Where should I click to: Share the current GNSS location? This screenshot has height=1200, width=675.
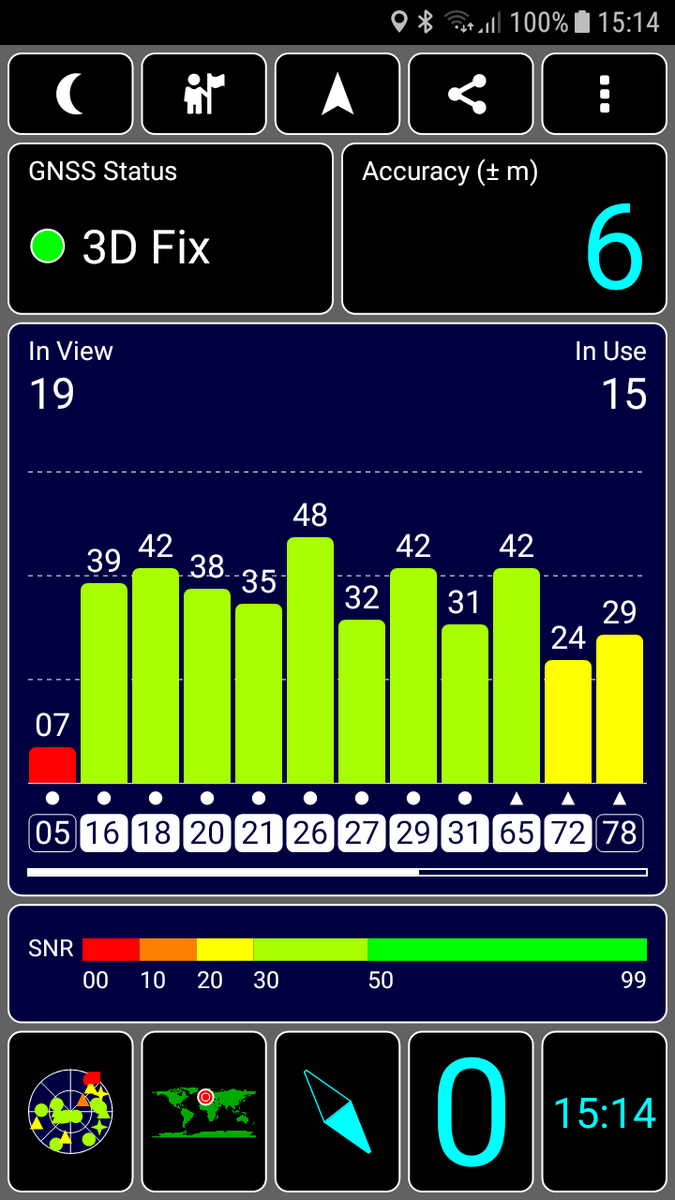(x=471, y=95)
